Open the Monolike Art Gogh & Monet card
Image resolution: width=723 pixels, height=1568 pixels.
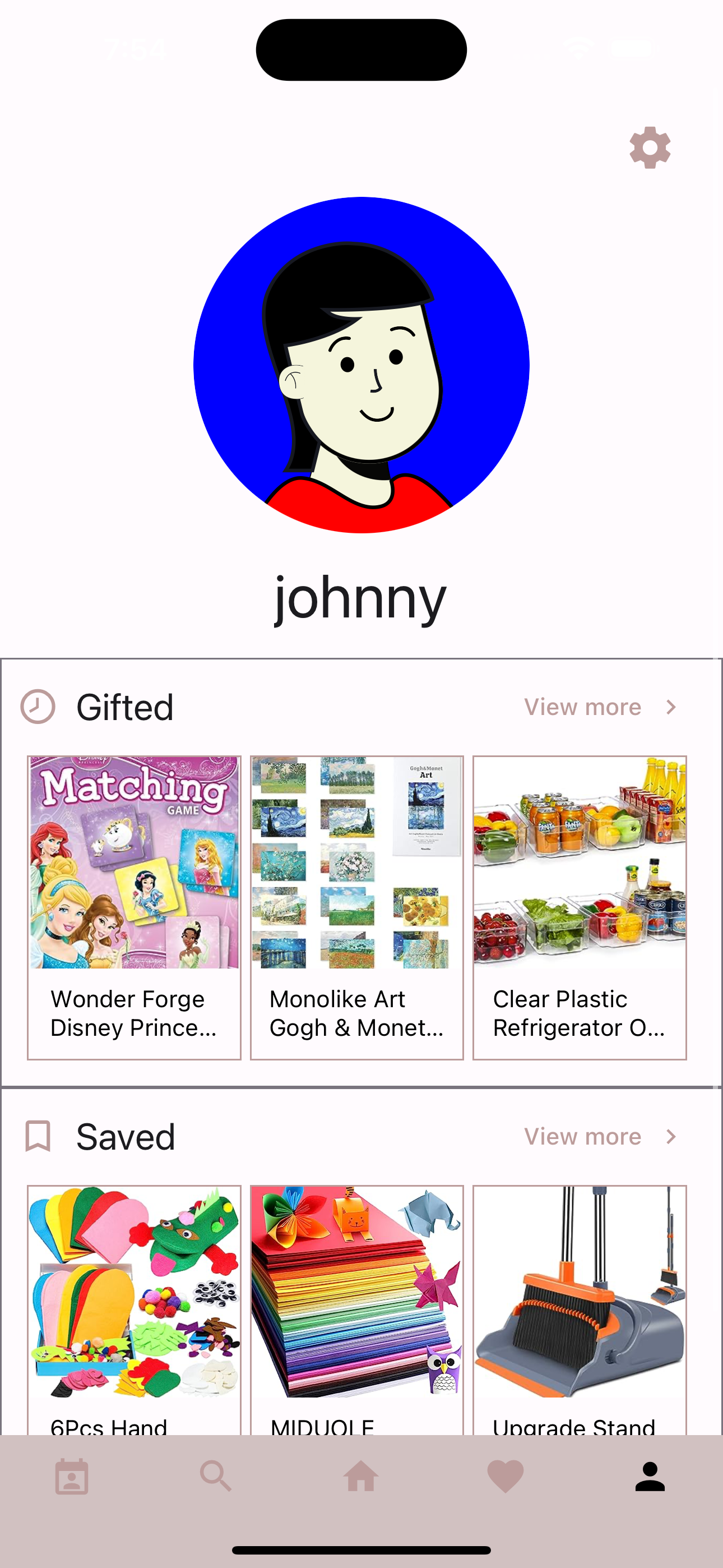pyautogui.click(x=356, y=907)
